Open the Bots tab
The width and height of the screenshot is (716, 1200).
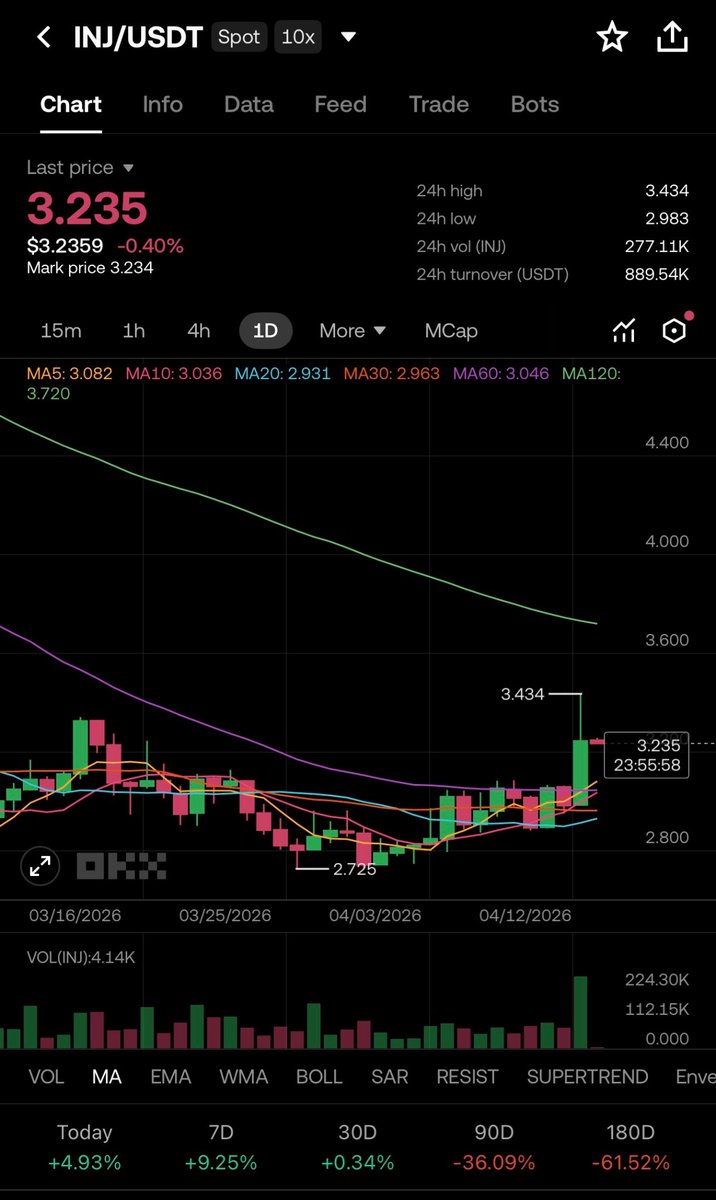[534, 104]
